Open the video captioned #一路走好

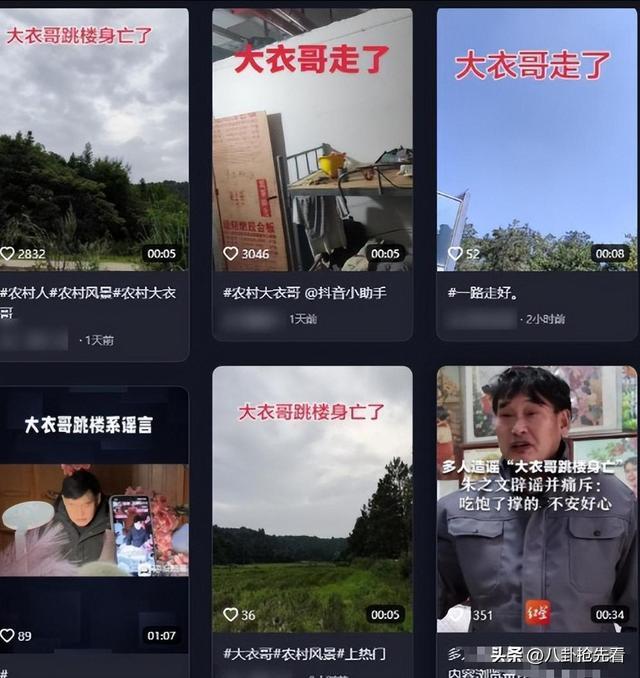click(x=536, y=140)
